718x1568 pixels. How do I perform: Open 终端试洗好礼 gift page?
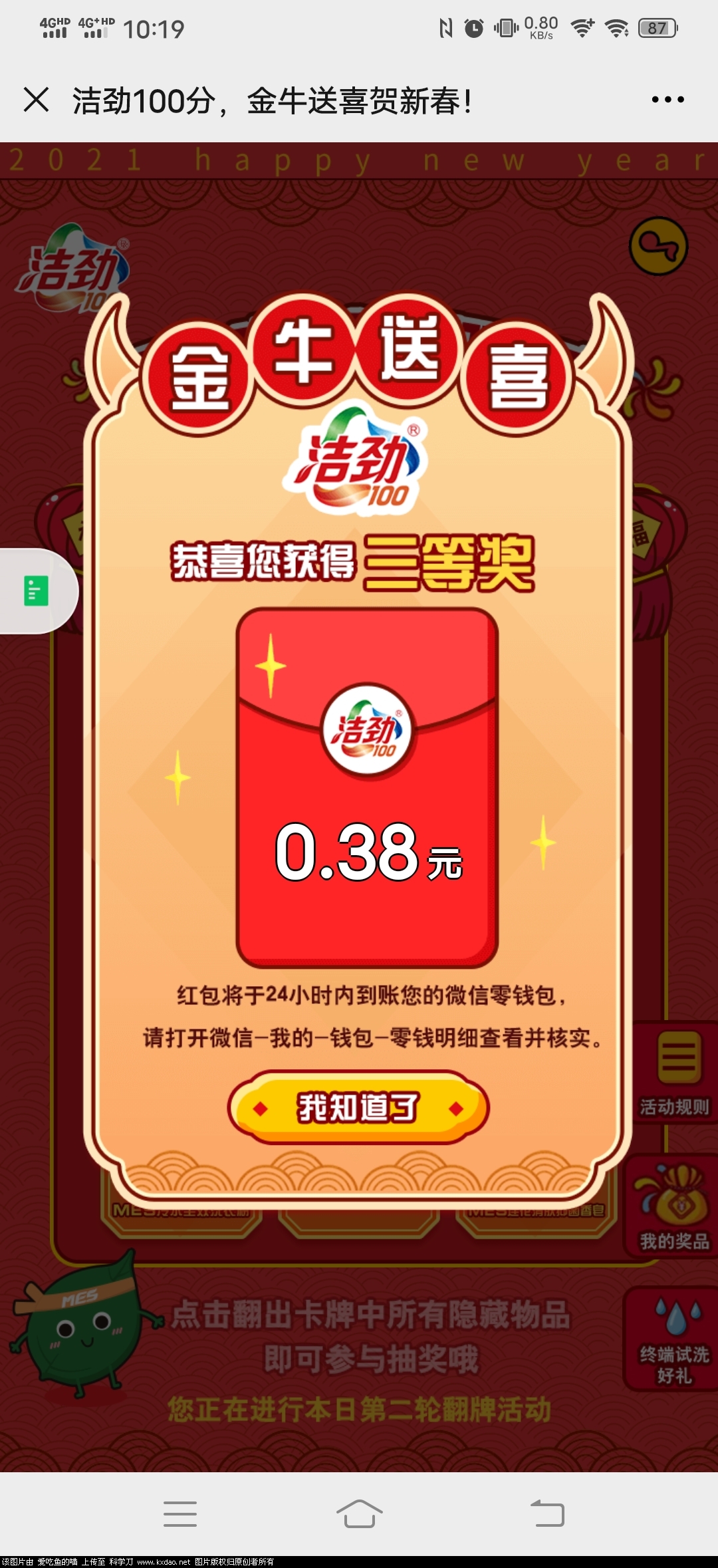pyautogui.click(x=673, y=1339)
